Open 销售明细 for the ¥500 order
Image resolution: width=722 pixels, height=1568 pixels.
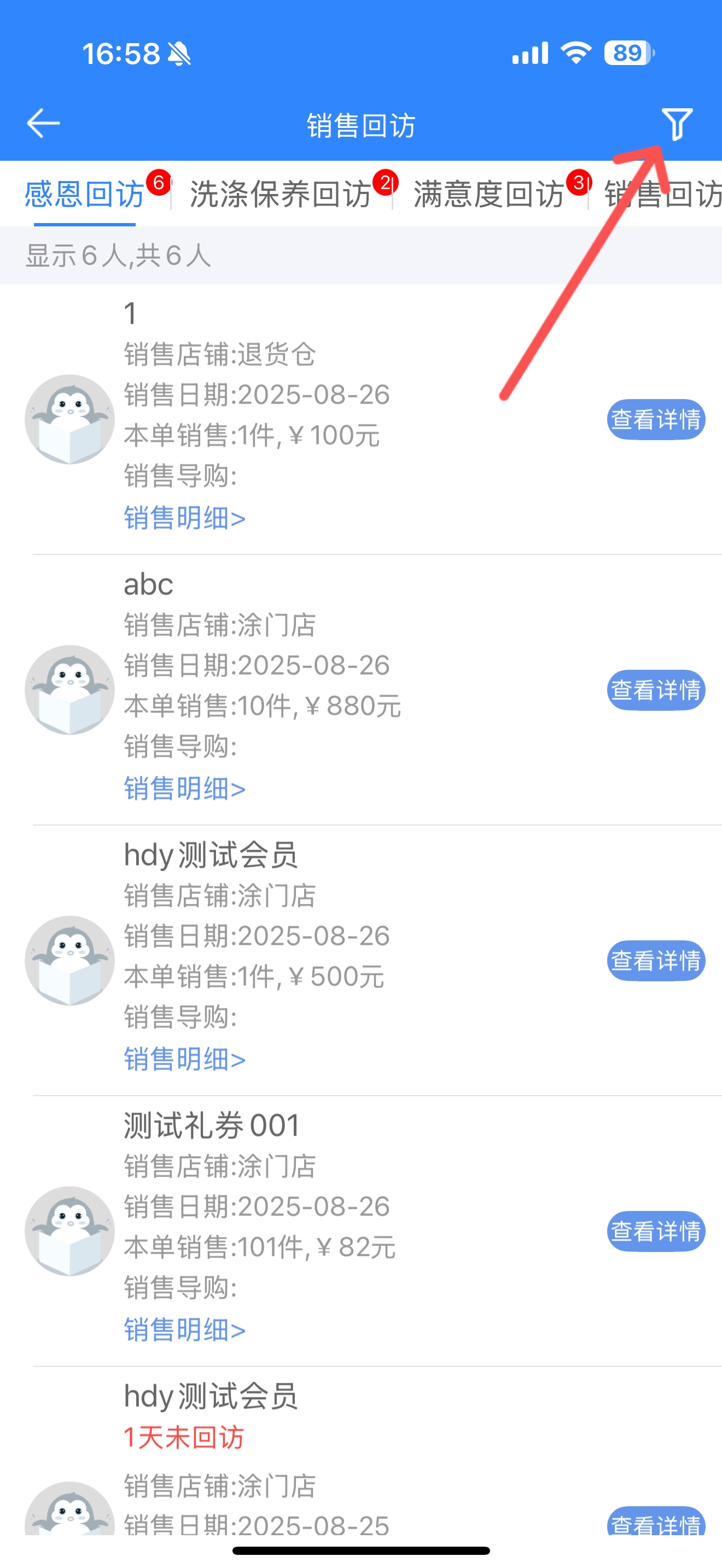pyautogui.click(x=184, y=1059)
